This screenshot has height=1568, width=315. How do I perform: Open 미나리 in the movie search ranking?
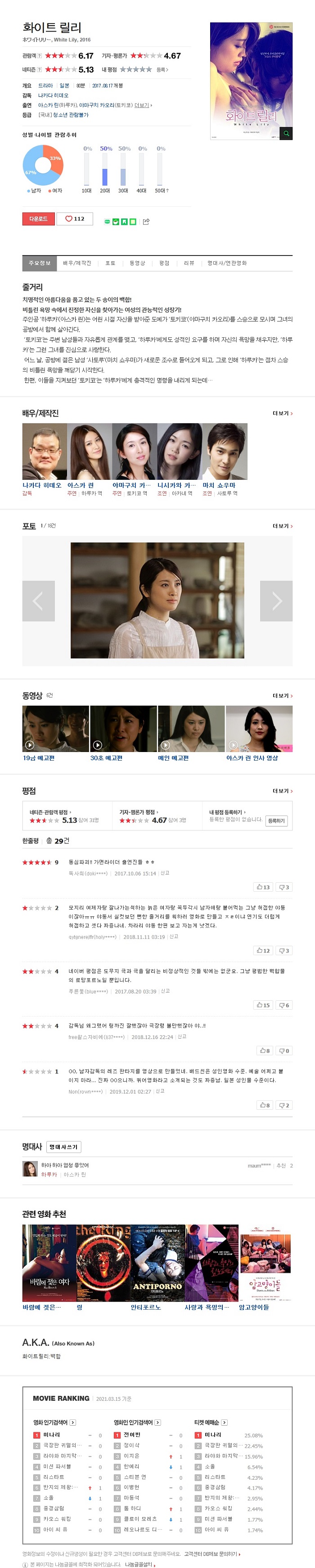pos(52,1435)
